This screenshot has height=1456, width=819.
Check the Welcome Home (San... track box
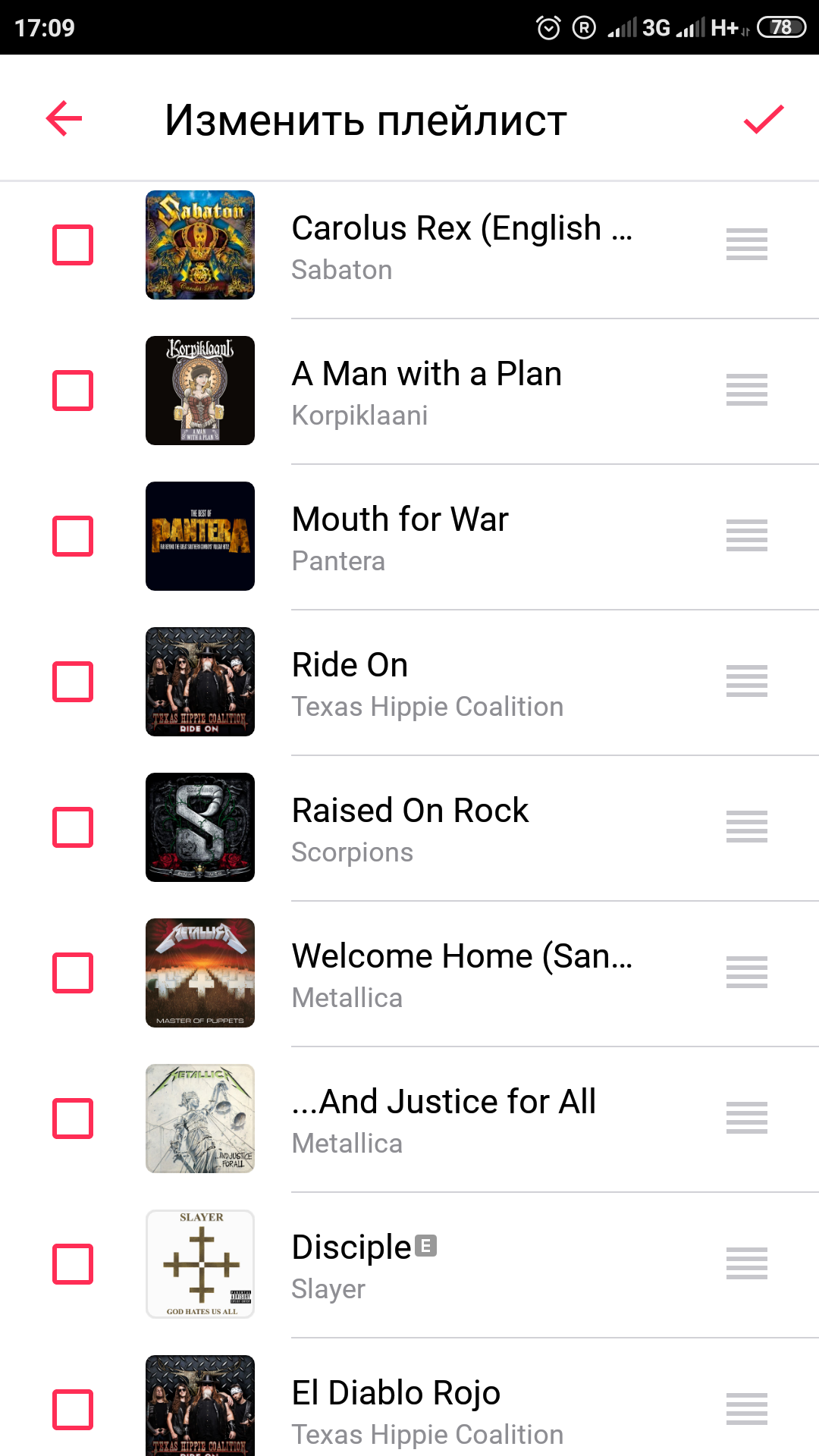(x=73, y=973)
